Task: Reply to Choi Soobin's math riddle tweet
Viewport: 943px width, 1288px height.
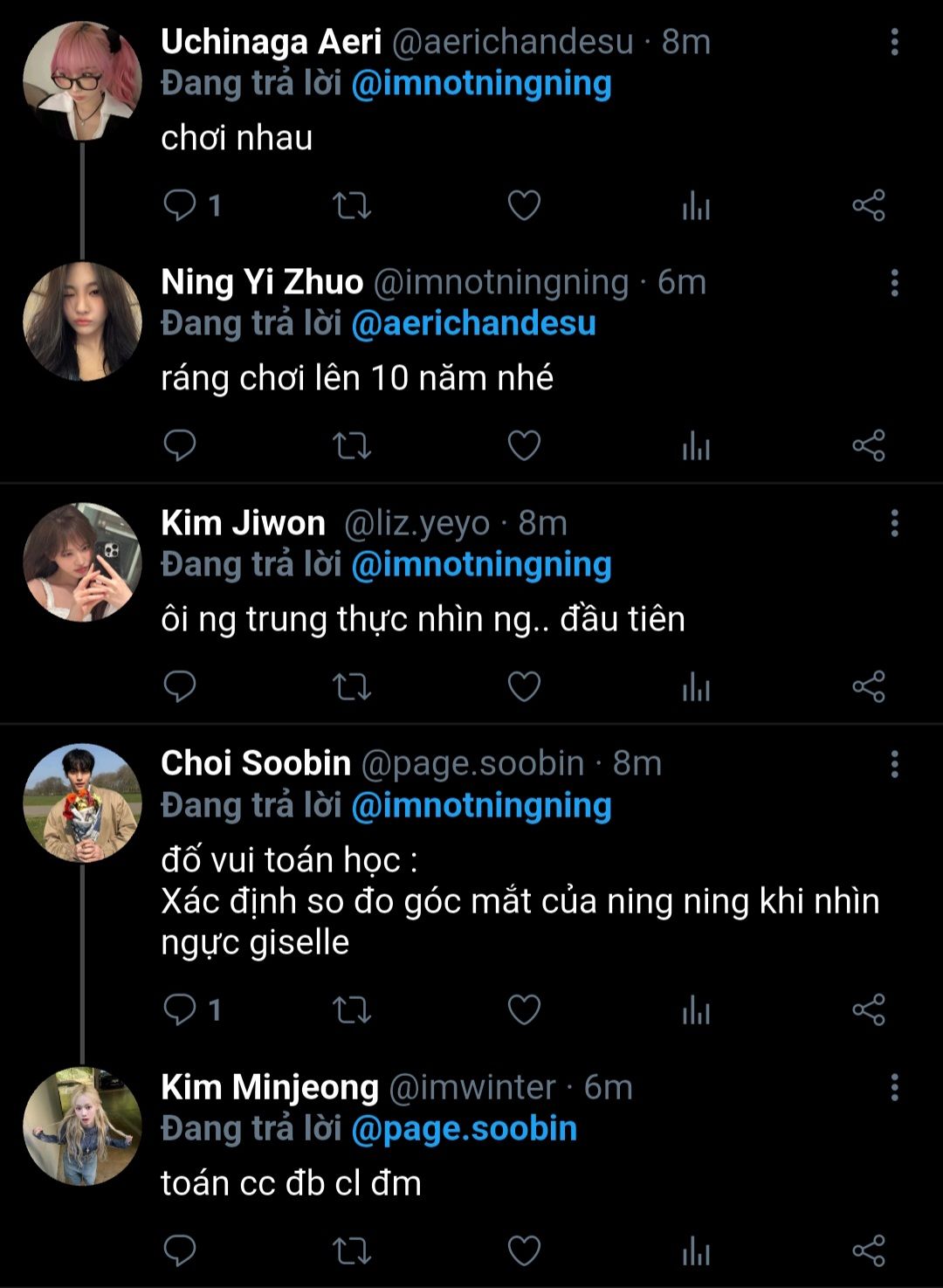Action: pyautogui.click(x=181, y=1009)
